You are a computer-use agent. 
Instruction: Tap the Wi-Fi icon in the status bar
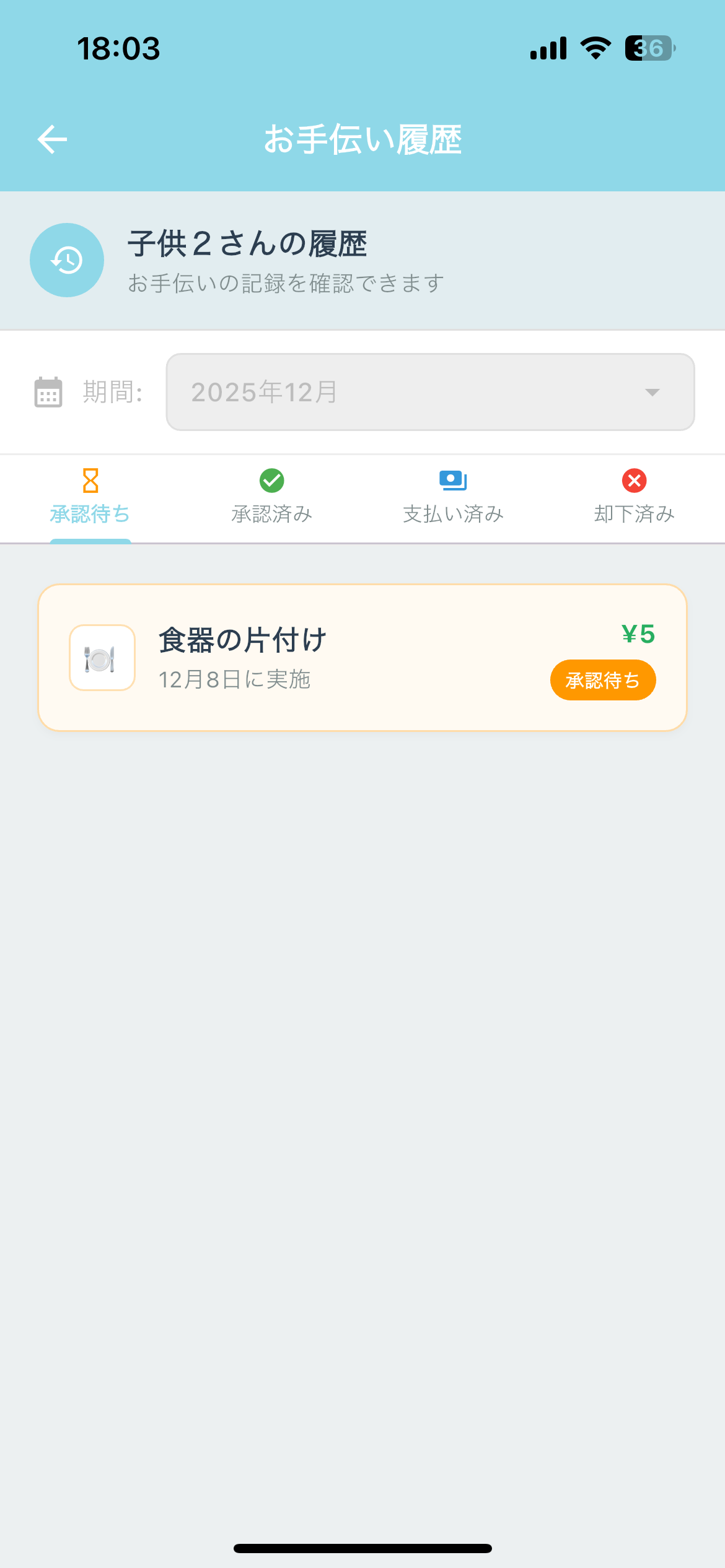pos(594,48)
